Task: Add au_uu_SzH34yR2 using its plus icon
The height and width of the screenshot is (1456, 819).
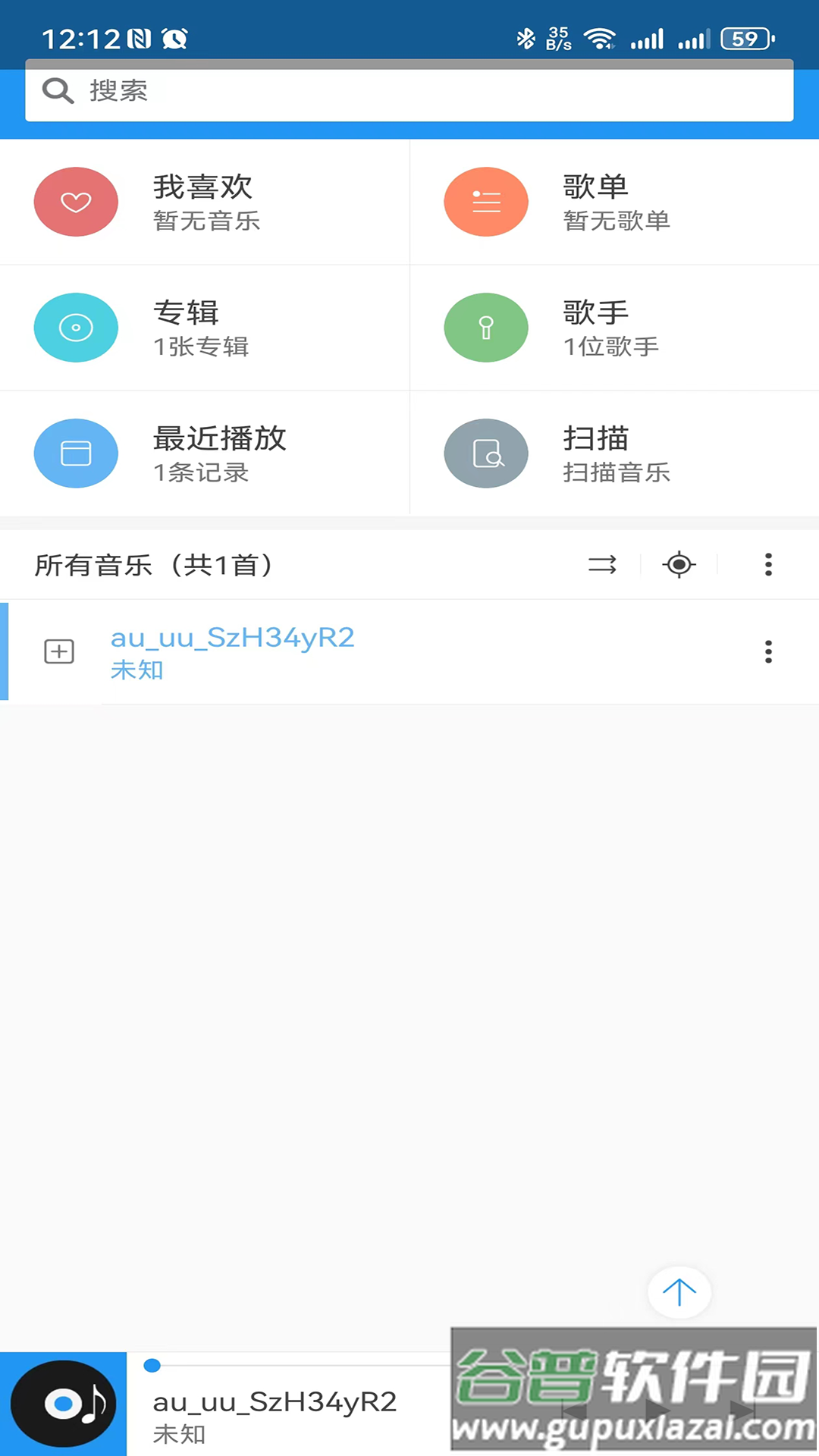Action: point(59,651)
